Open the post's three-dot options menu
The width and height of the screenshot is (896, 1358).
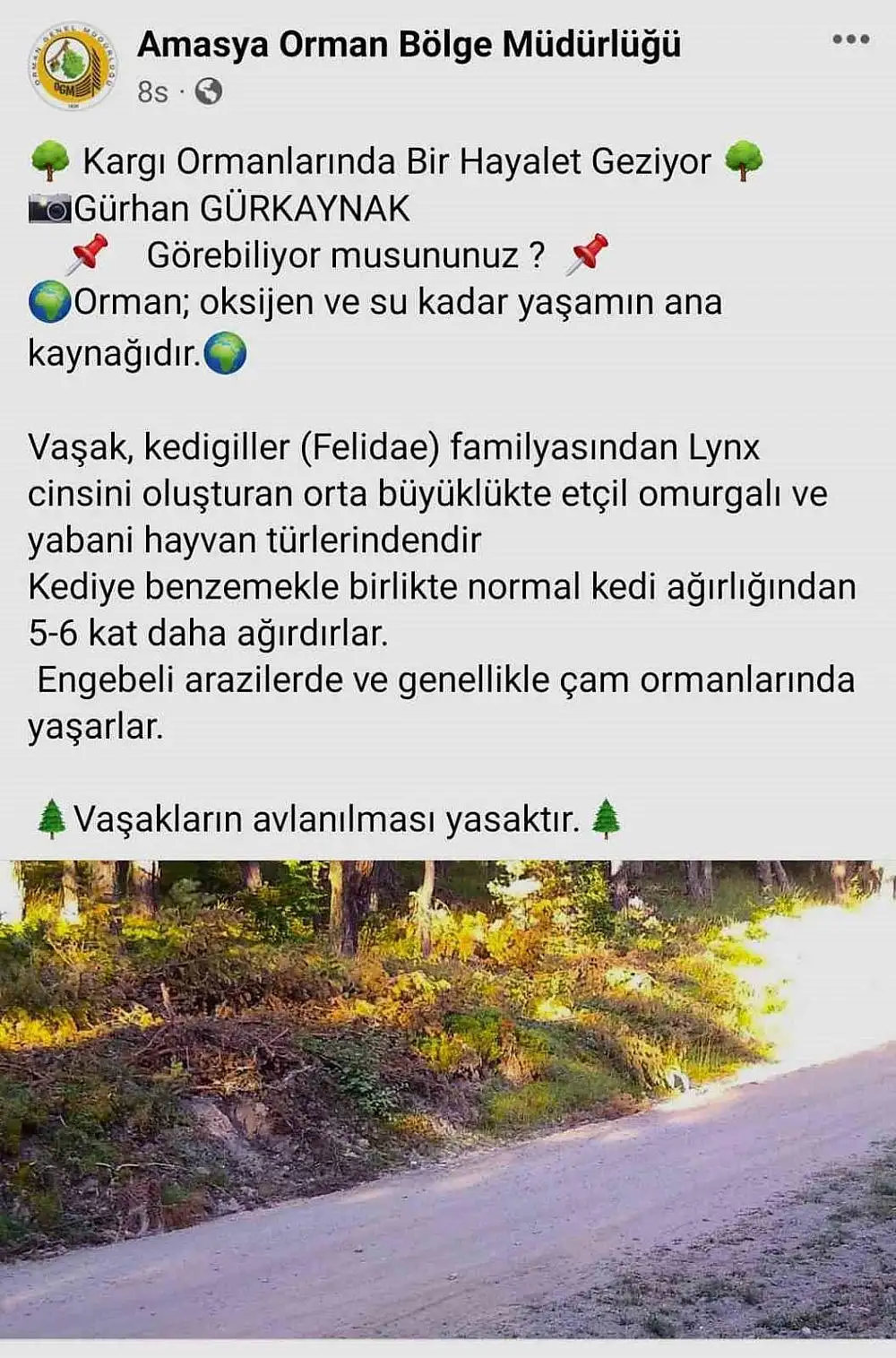[x=849, y=40]
